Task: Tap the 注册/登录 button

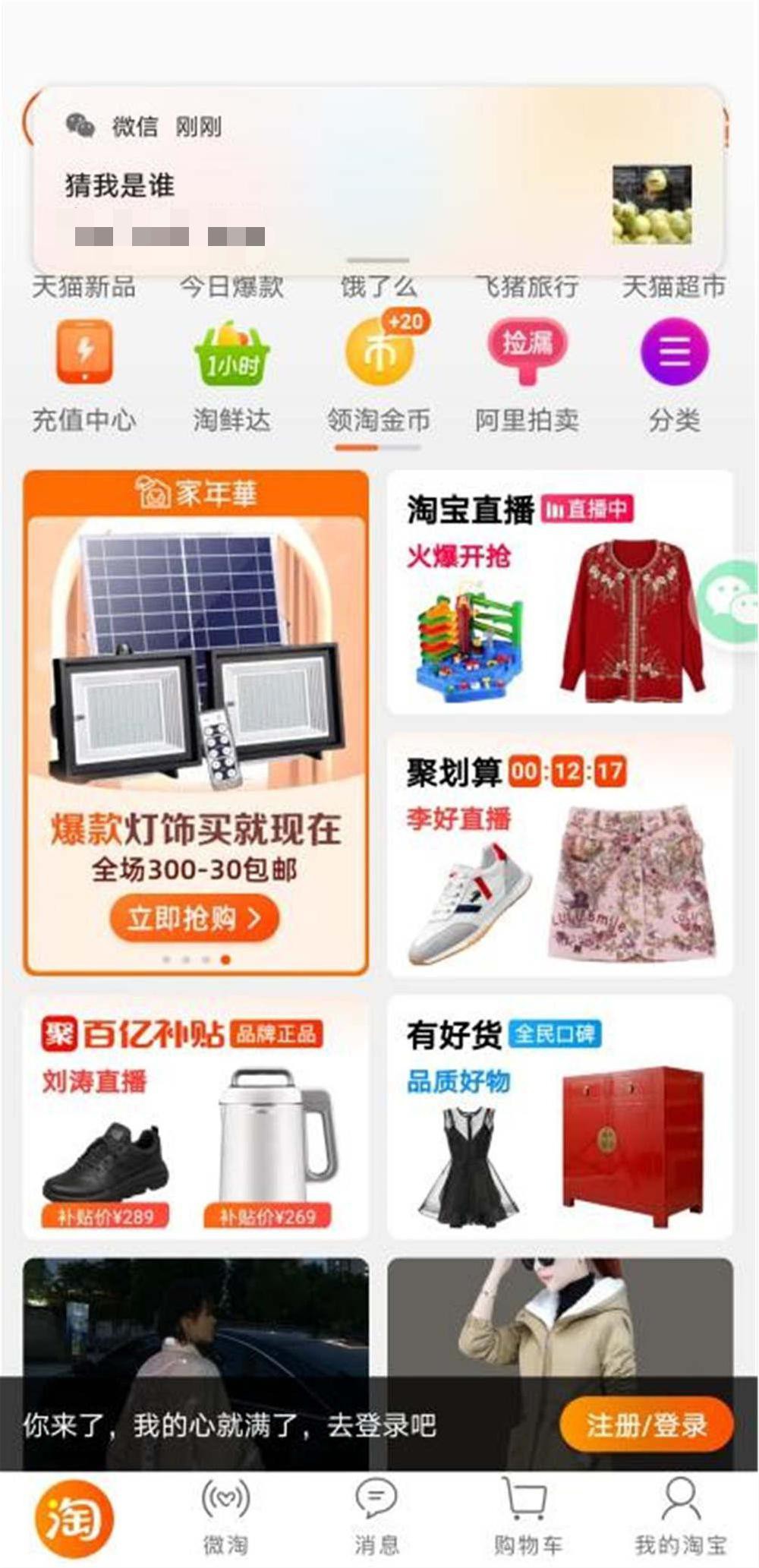Action: 646,1425
